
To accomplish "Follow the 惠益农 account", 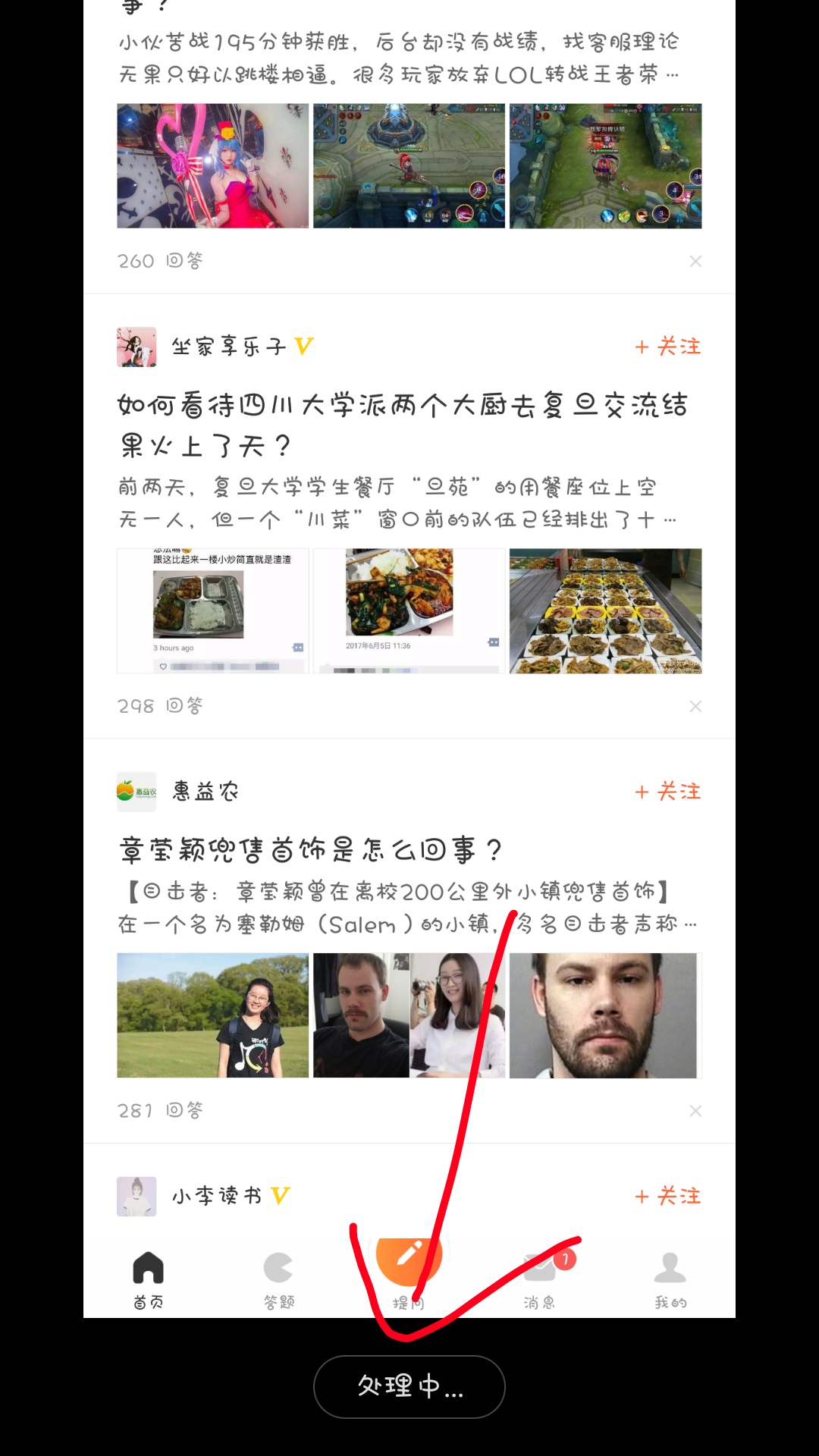I will 668,792.
